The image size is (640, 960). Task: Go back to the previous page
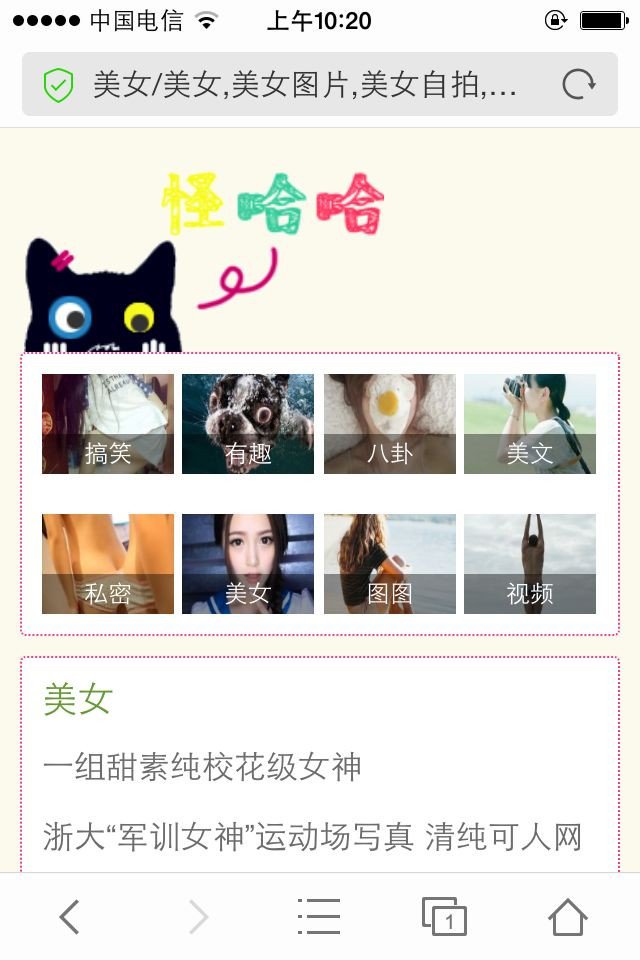click(x=69, y=916)
